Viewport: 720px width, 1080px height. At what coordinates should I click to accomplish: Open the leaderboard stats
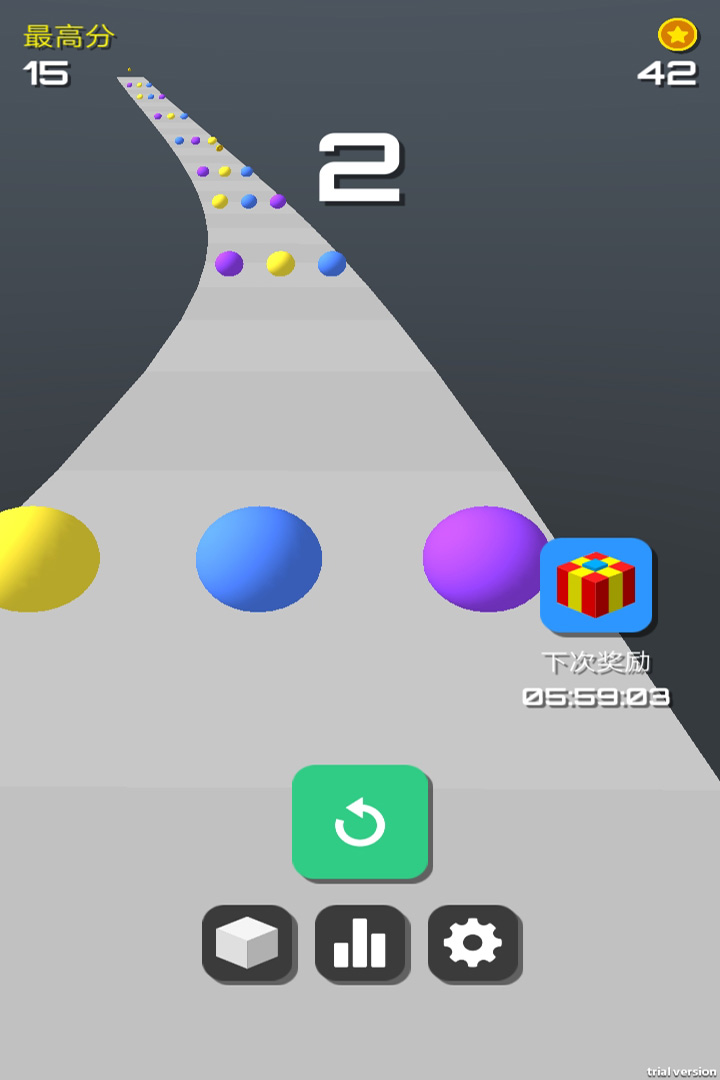click(x=360, y=942)
